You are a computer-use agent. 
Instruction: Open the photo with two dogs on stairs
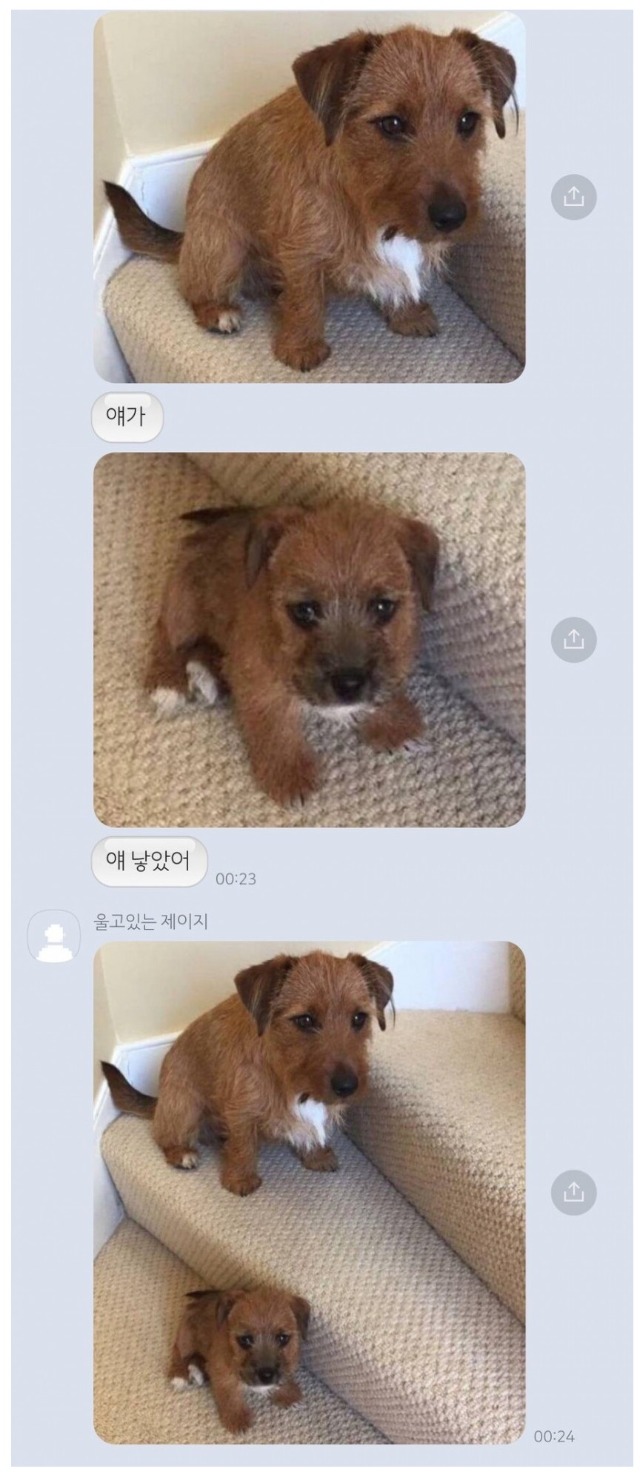(x=309, y=1191)
